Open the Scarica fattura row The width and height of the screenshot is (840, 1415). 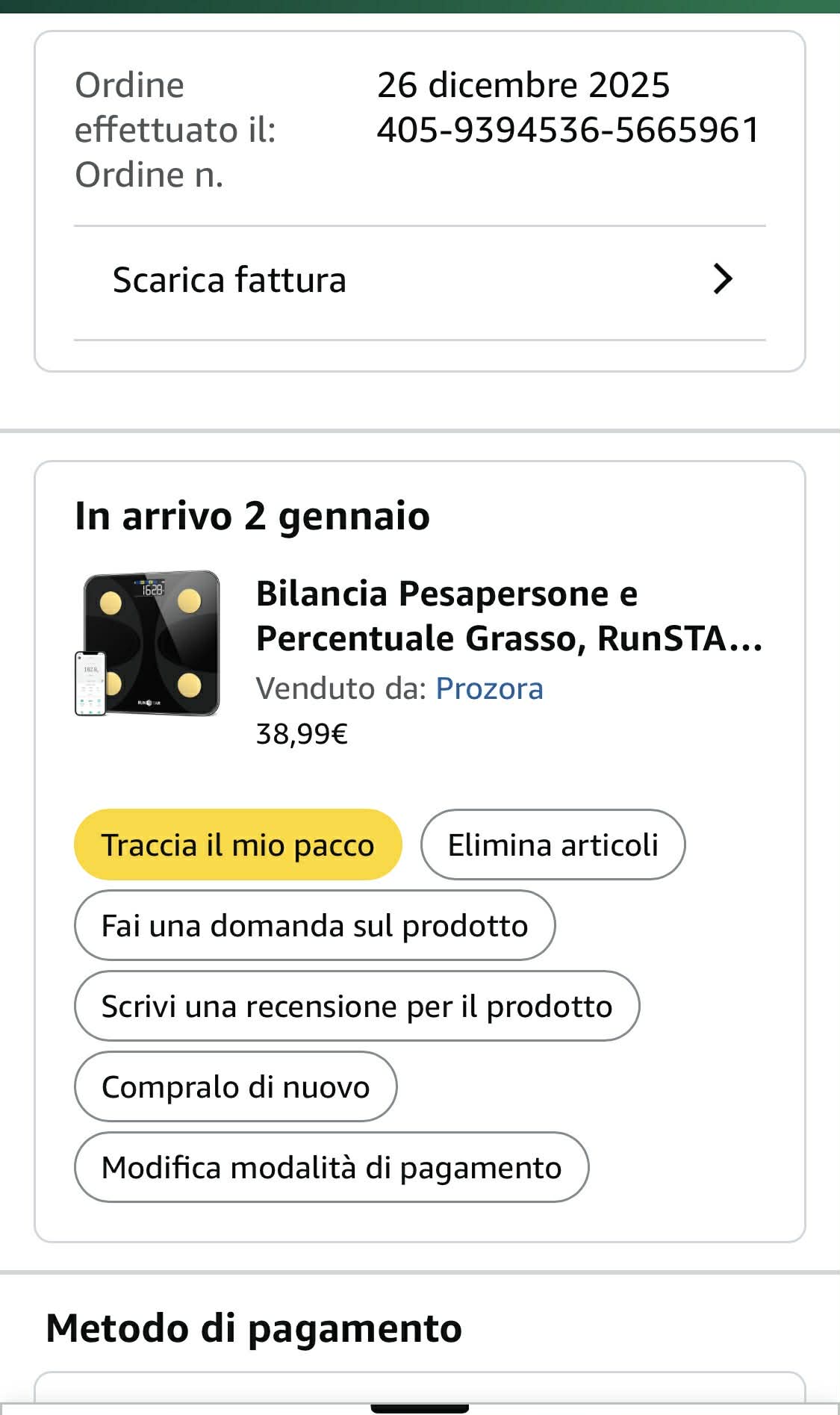coord(420,281)
